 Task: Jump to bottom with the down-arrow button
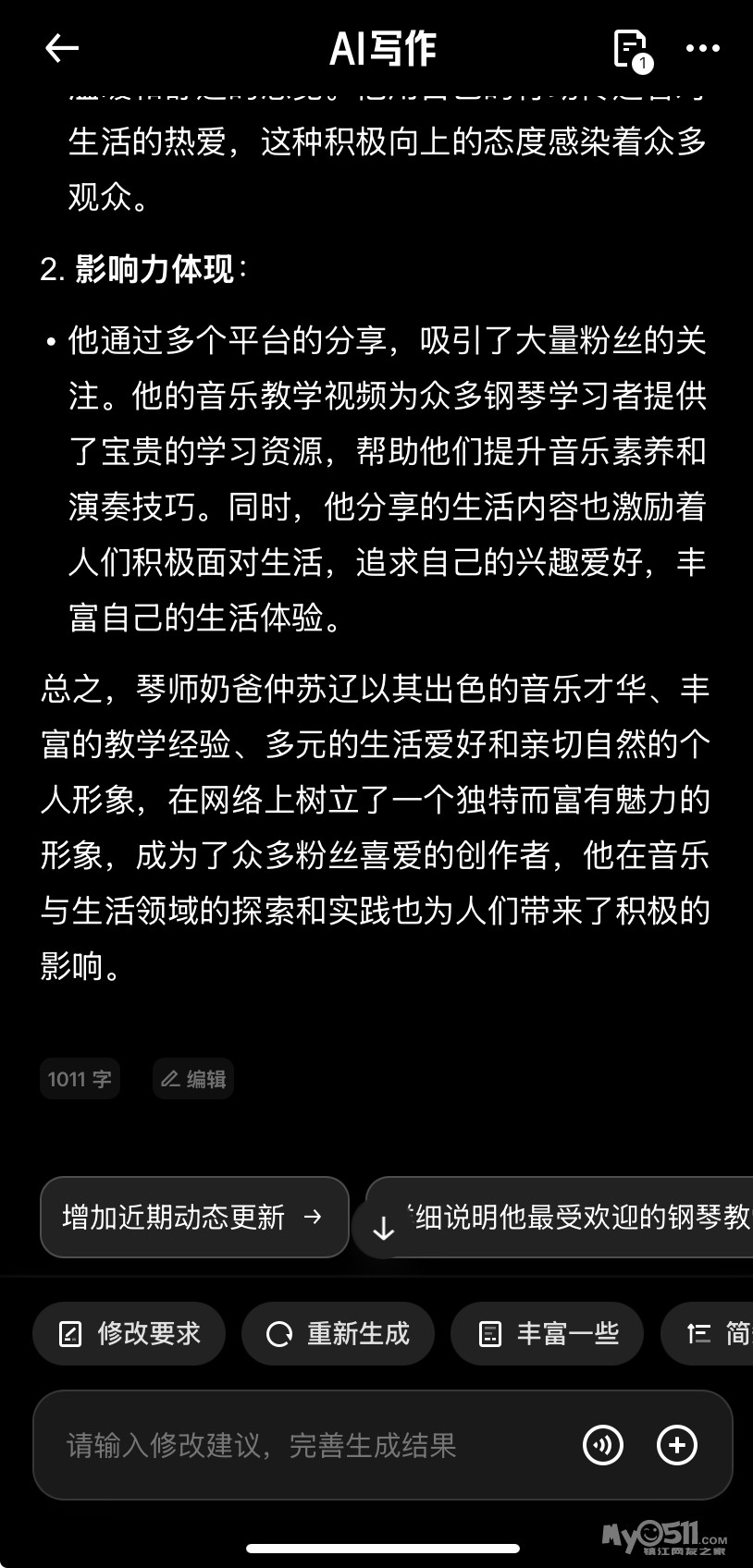pos(383,1229)
